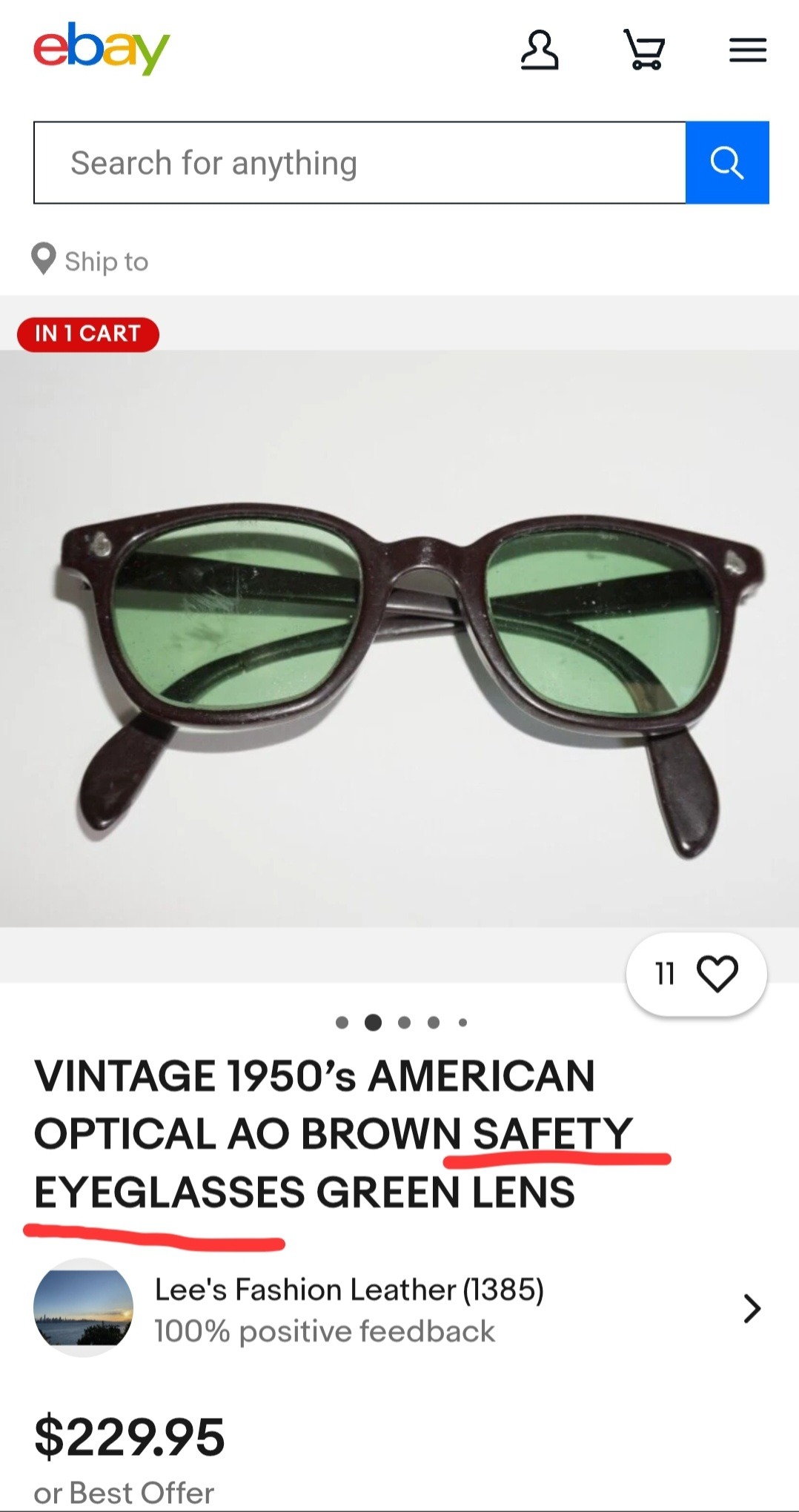Open the eBay home logo
Viewport: 799px width, 1512px height.
(102, 49)
